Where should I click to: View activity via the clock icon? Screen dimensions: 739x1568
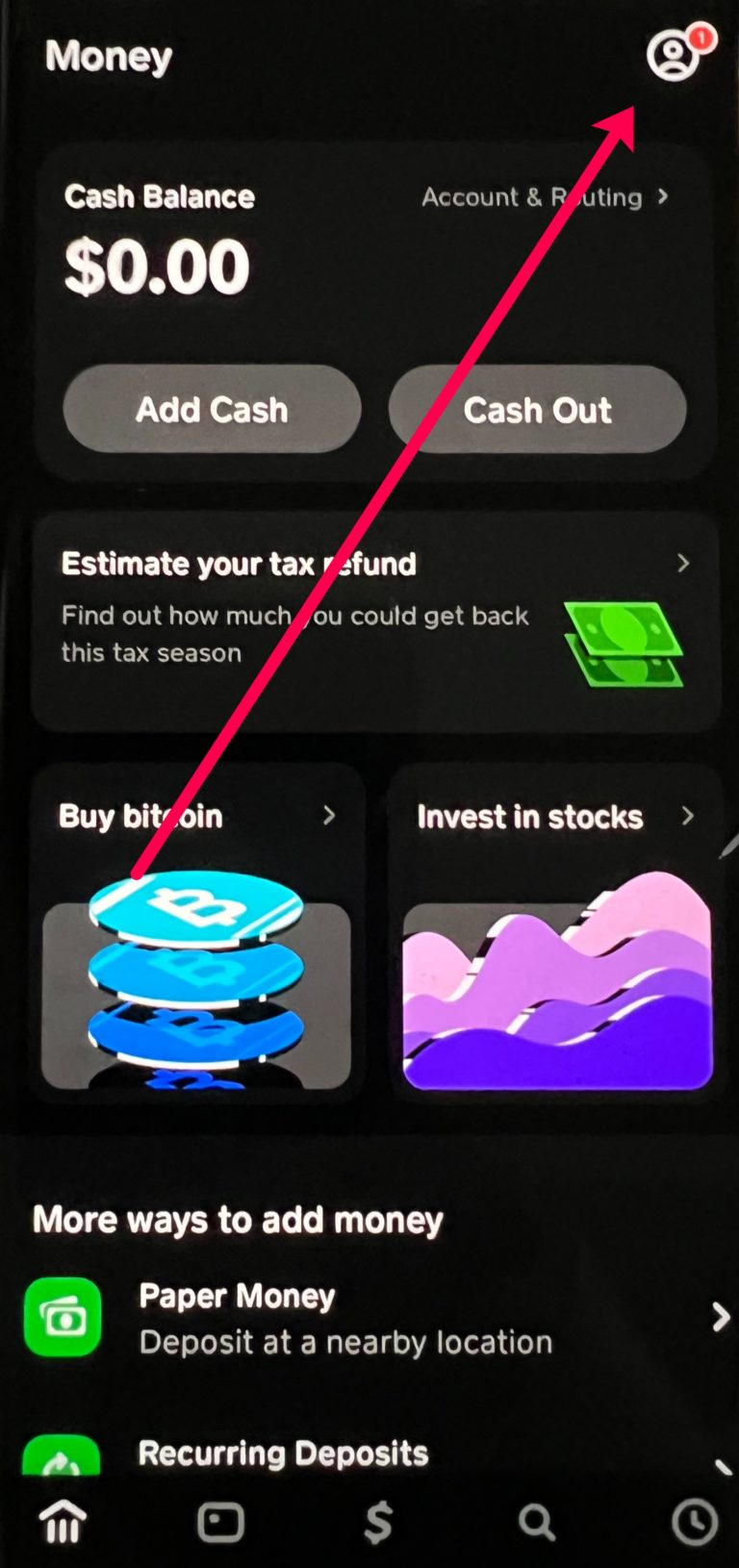point(692,1523)
